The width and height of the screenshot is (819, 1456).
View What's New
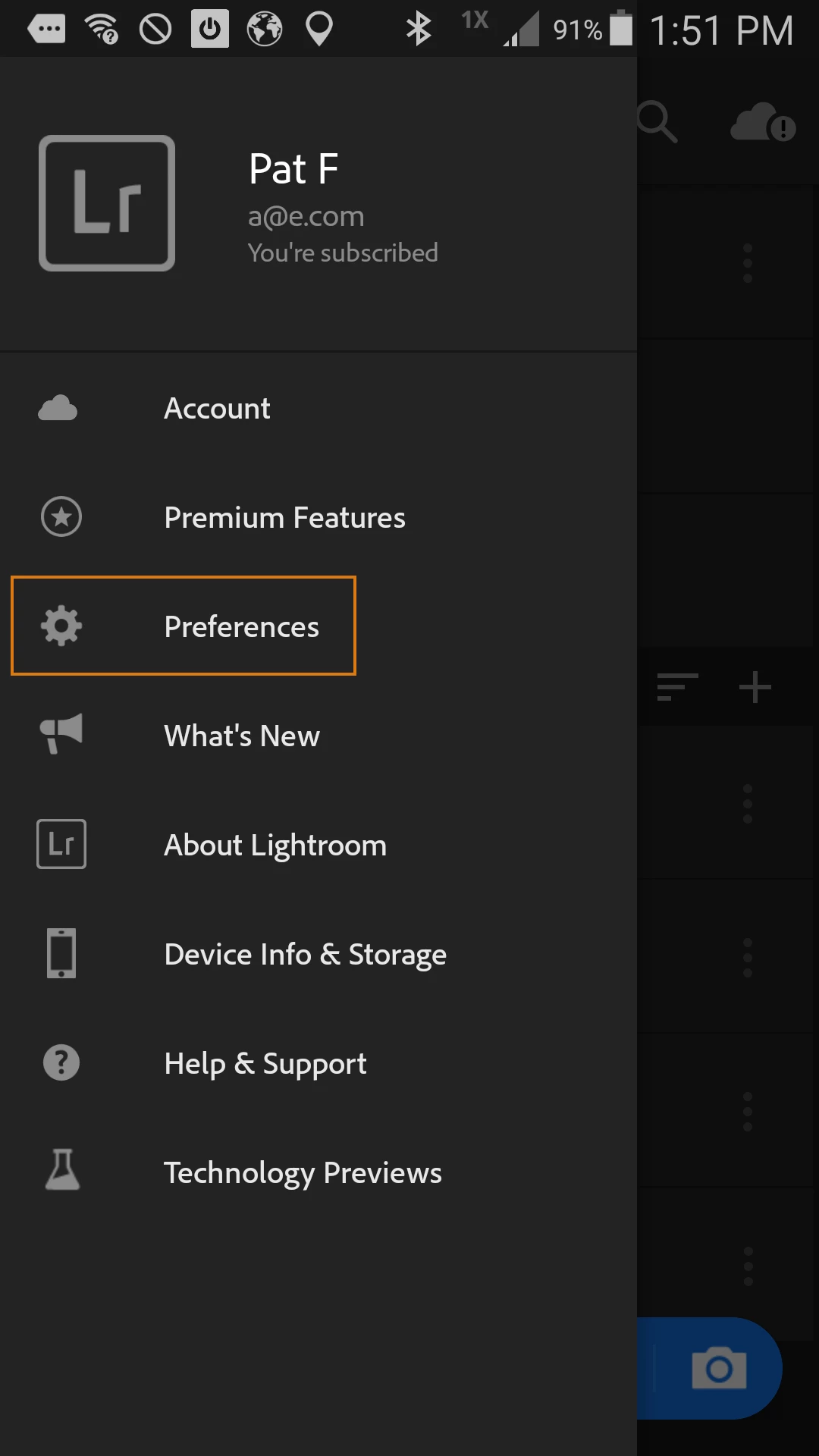241,736
